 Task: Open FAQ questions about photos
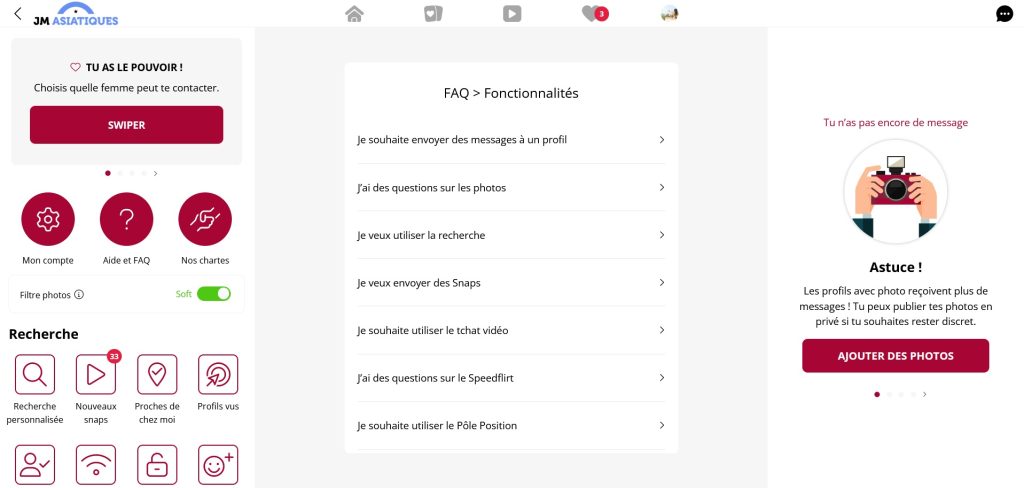point(511,188)
